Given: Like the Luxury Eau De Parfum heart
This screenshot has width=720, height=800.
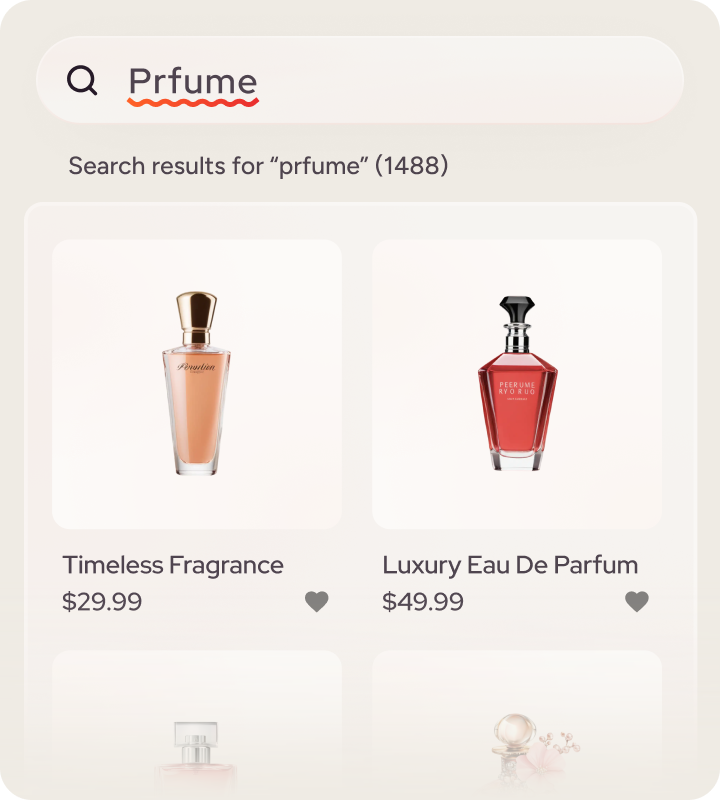Looking at the screenshot, I should point(637,601).
